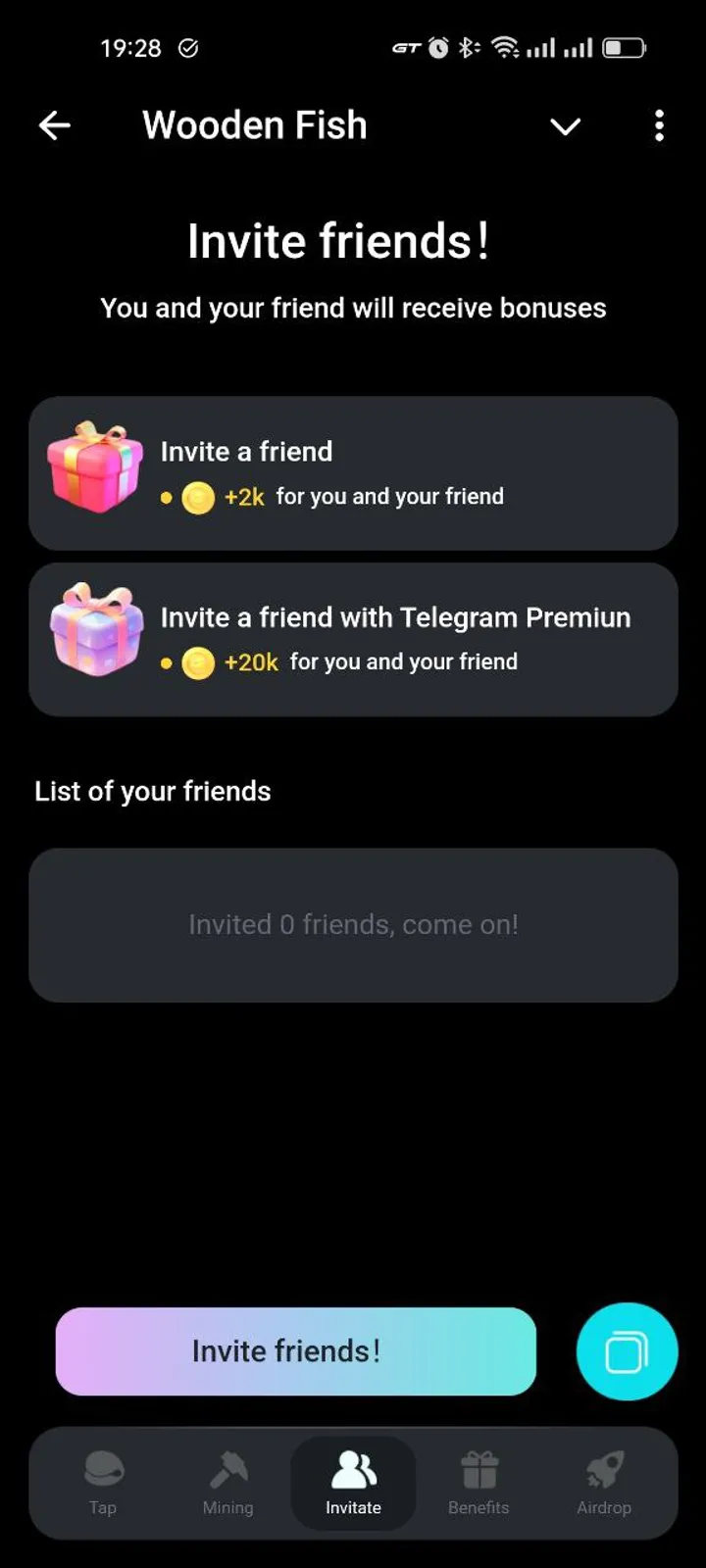Open the three-dot overflow menu

[659, 125]
